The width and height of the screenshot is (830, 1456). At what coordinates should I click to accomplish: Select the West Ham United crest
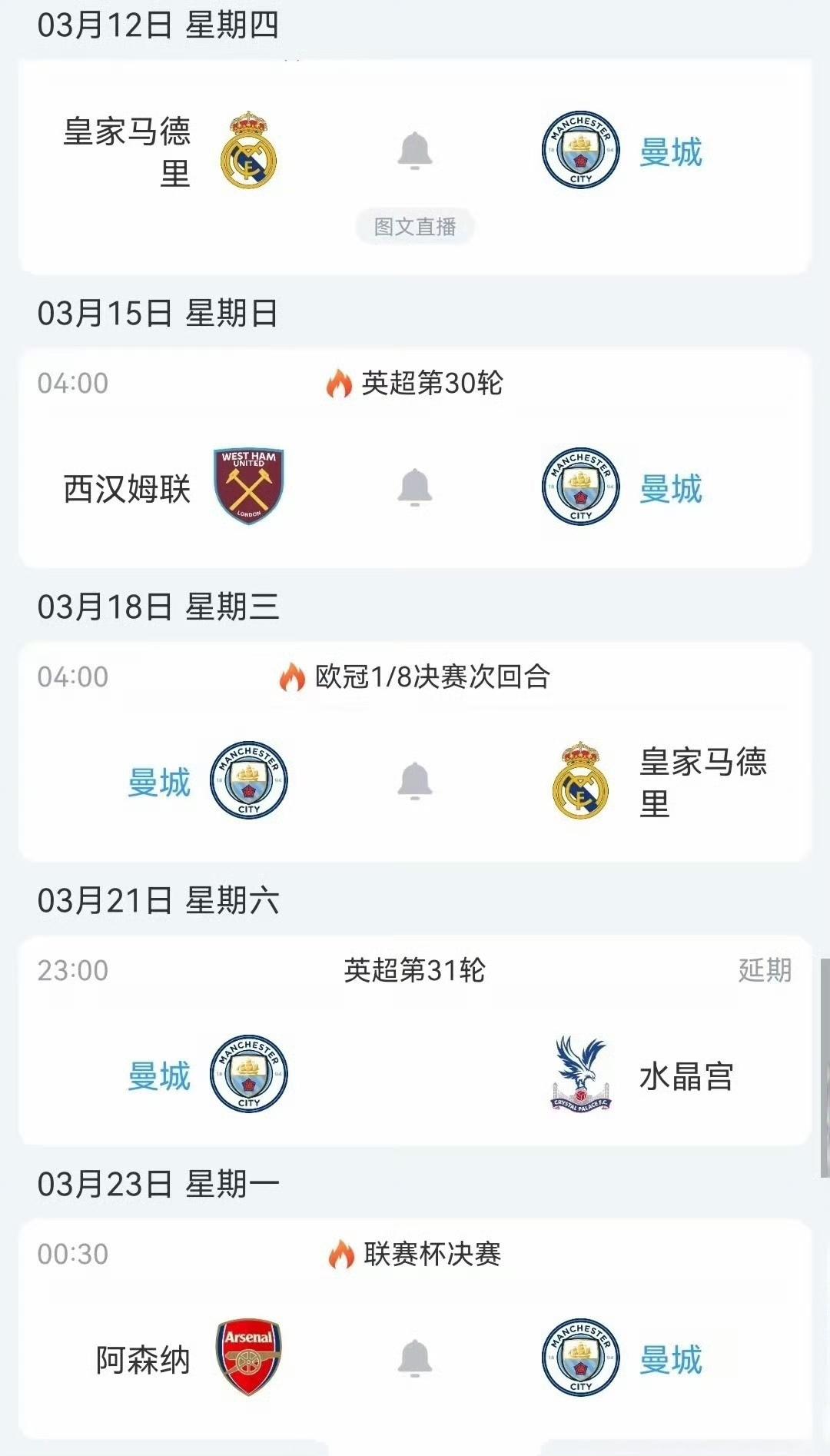click(250, 484)
